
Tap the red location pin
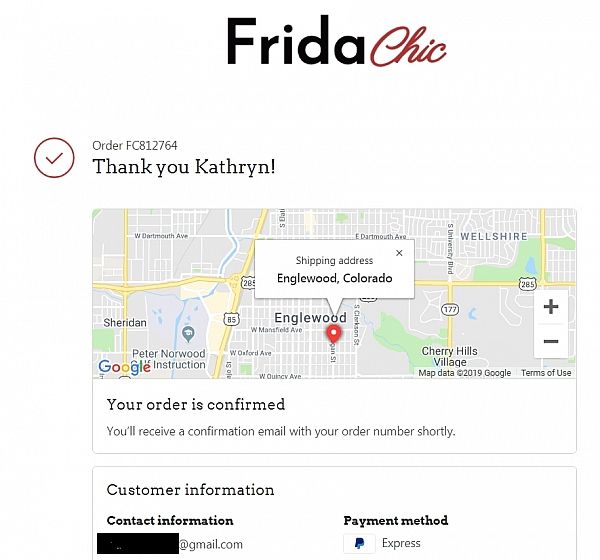(x=335, y=333)
